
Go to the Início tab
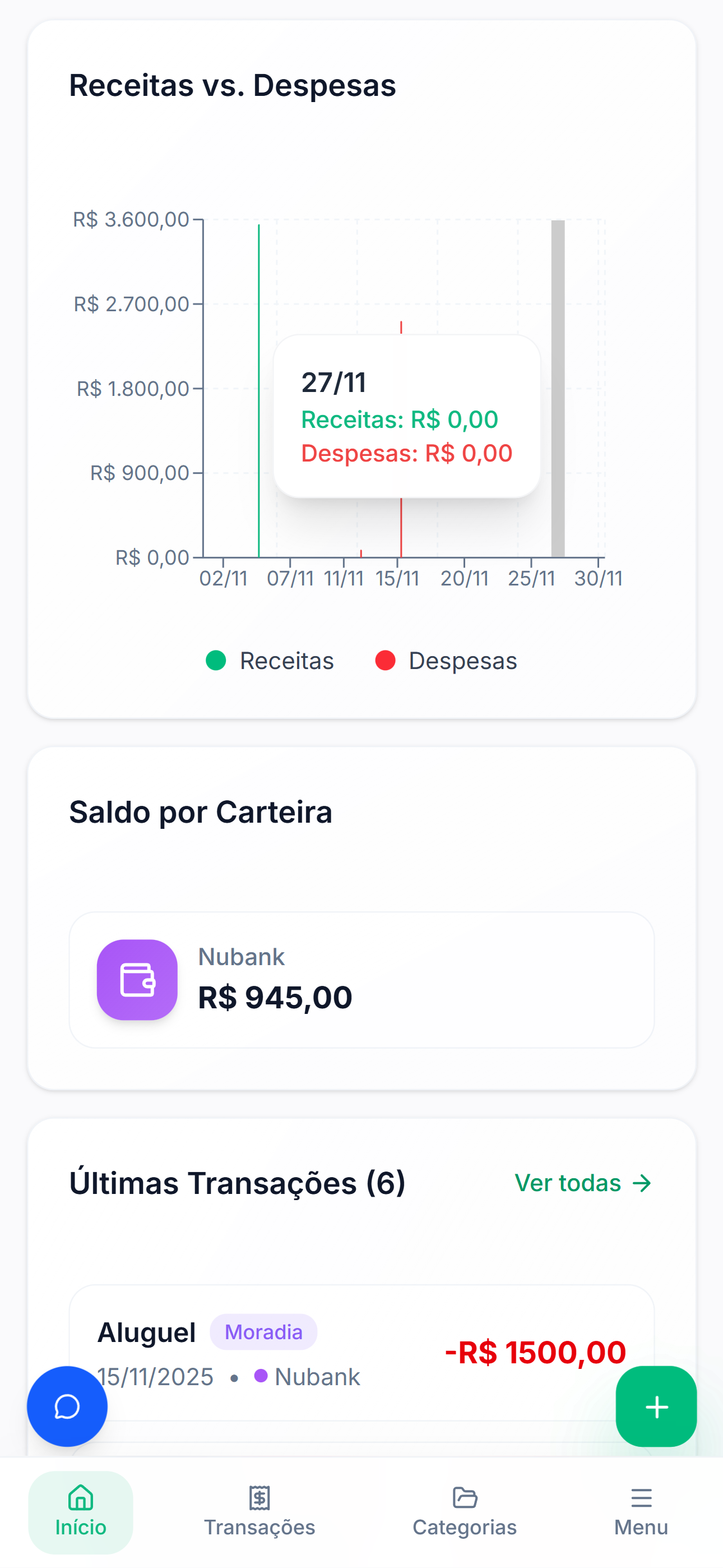[x=80, y=1512]
